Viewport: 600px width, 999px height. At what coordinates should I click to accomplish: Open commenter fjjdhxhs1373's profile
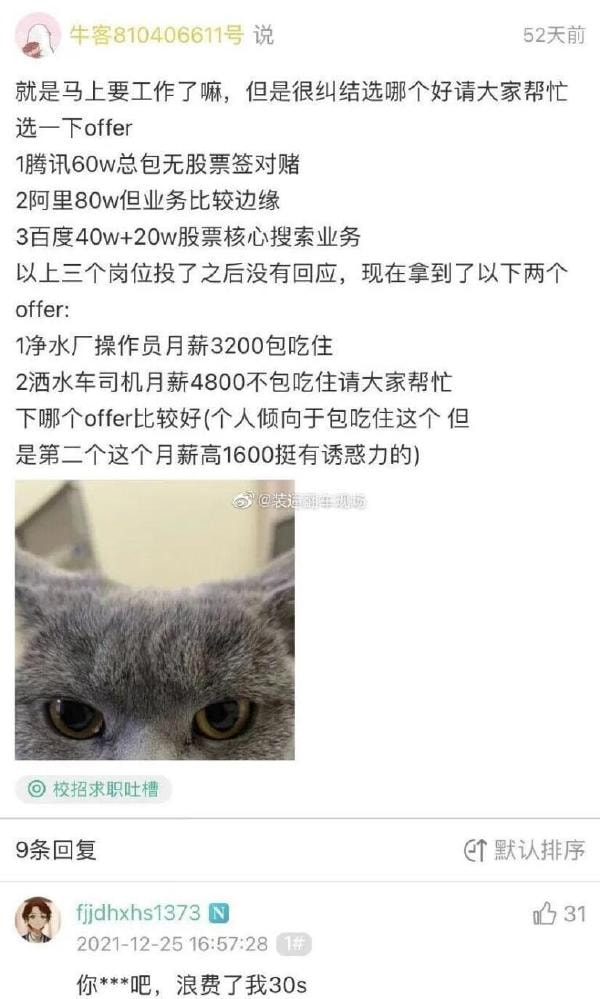click(x=138, y=912)
